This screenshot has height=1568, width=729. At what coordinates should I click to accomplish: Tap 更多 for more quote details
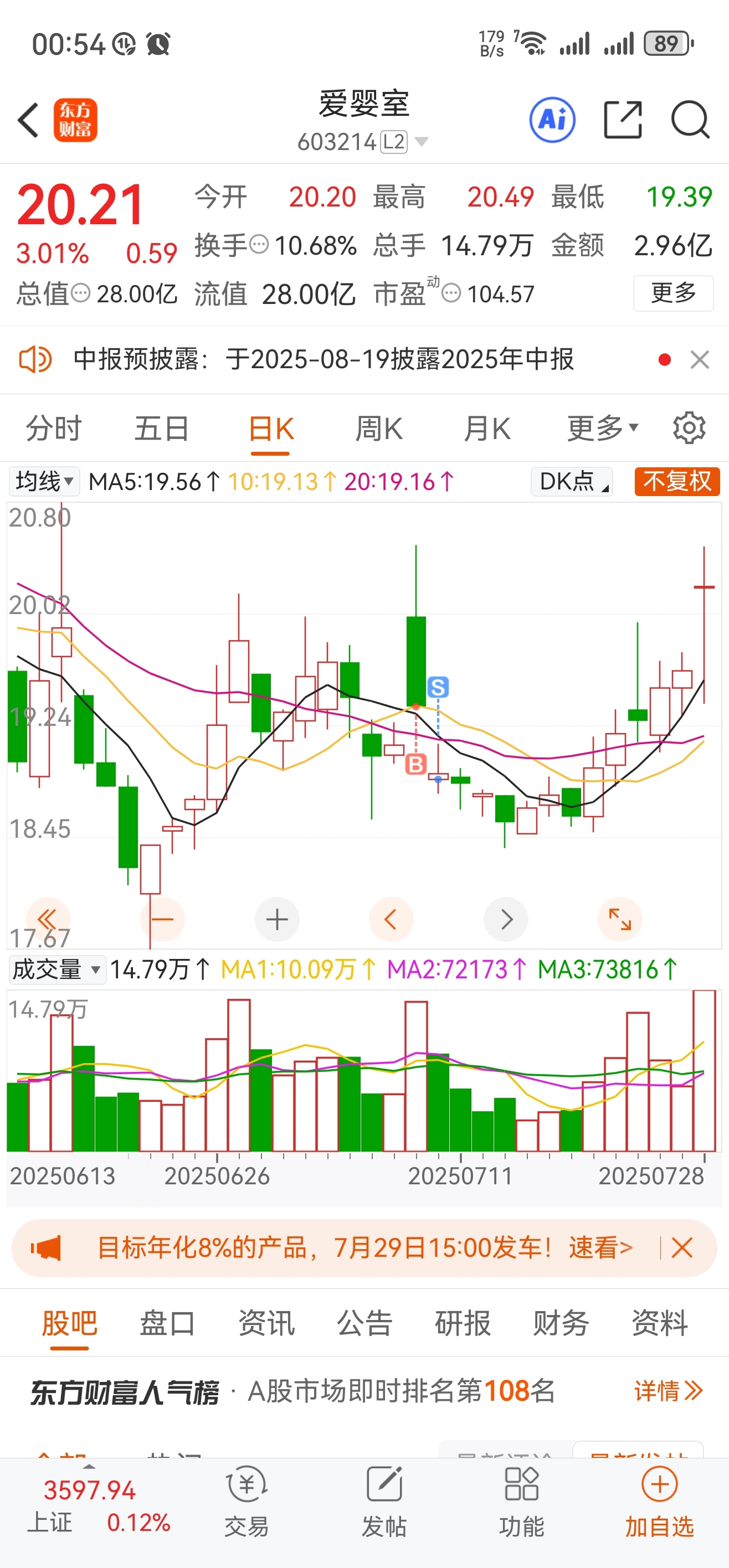[x=673, y=293]
